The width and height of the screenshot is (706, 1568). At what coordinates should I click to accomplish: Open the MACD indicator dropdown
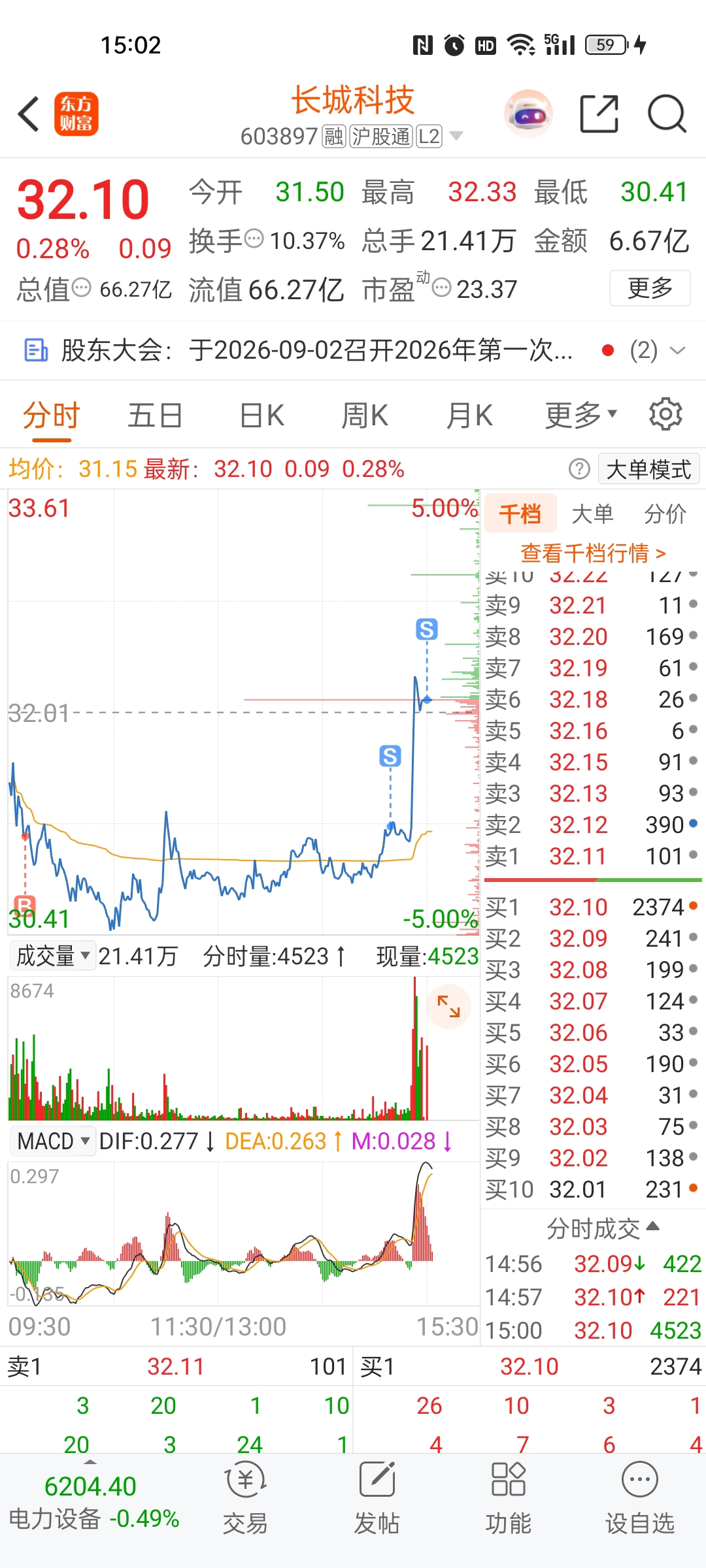click(52, 1141)
